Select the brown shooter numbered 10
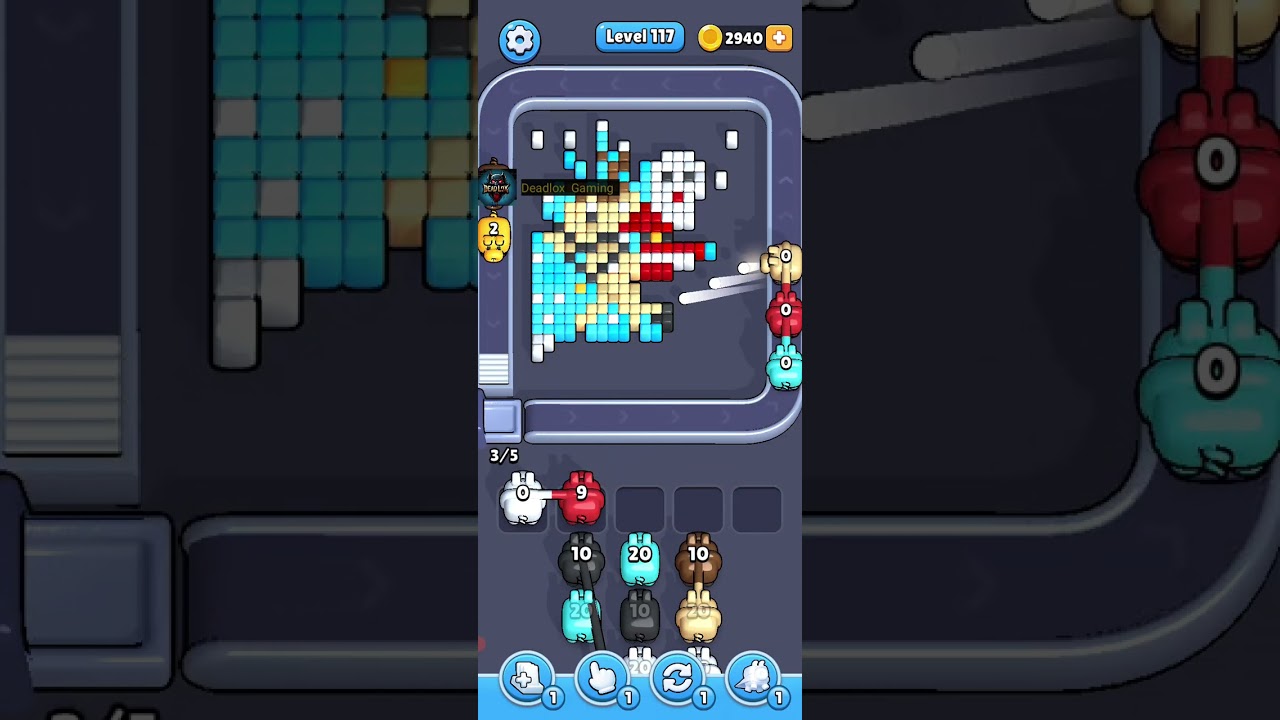Screen dimensions: 1280x720 [x=698, y=561]
